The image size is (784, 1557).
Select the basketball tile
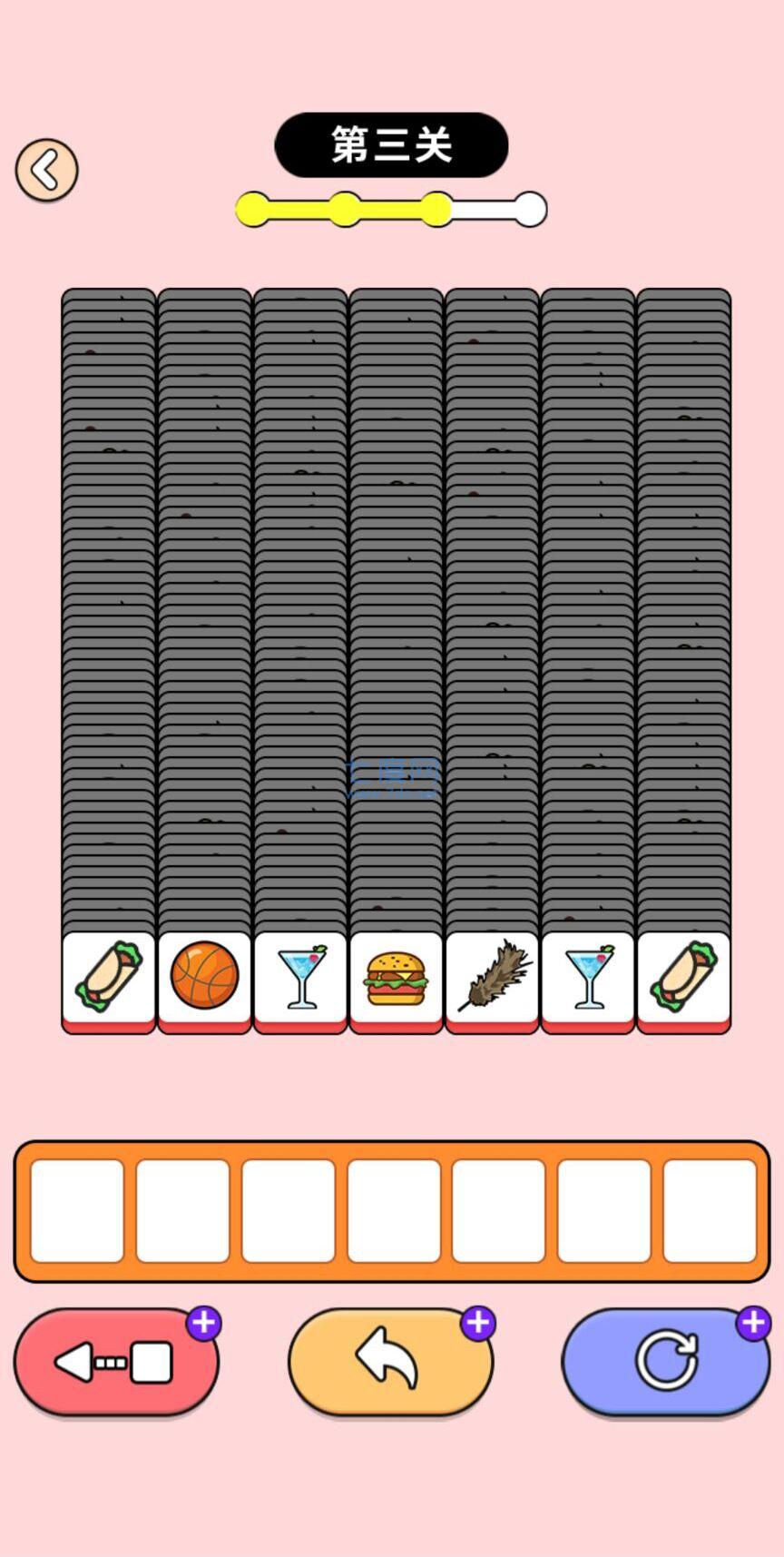(x=204, y=976)
